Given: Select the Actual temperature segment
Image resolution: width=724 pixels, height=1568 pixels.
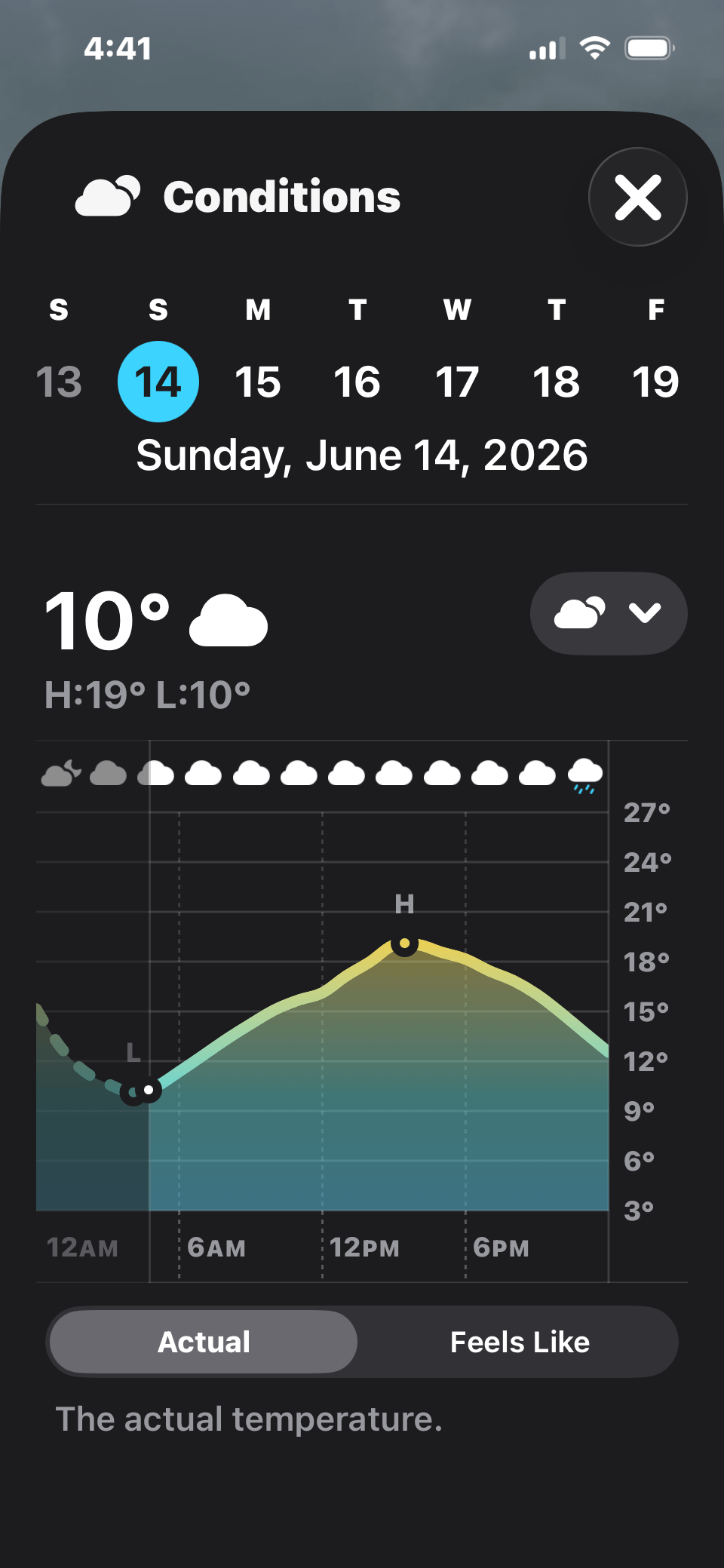Looking at the screenshot, I should [204, 1342].
